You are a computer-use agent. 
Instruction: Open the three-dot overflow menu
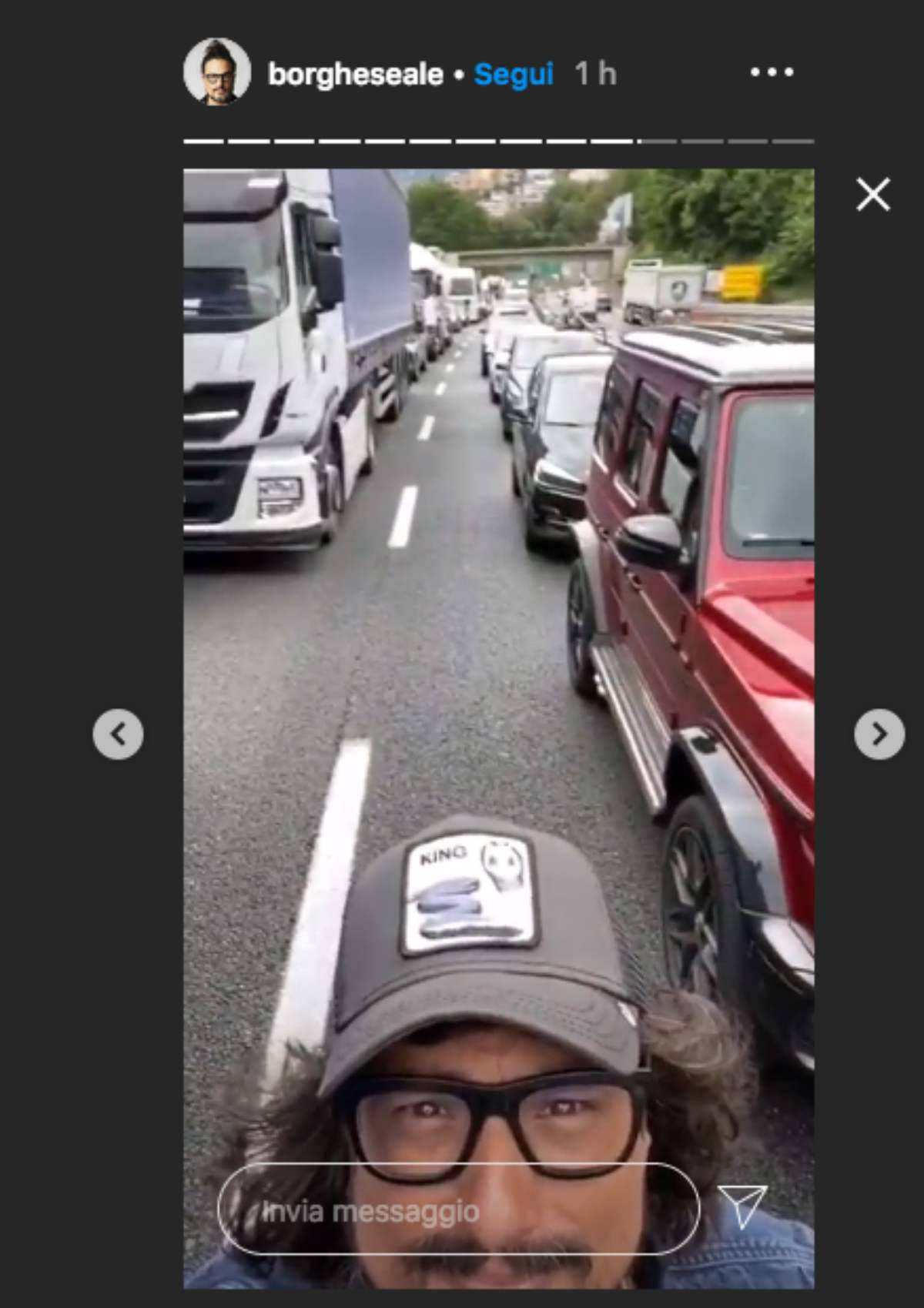(772, 72)
